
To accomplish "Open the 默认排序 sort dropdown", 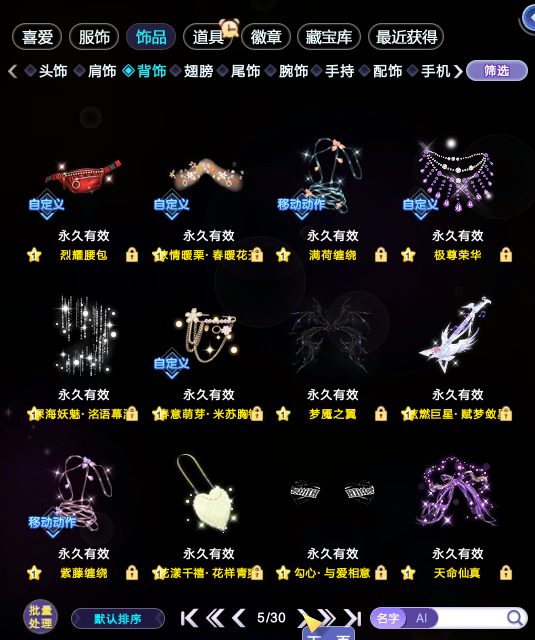I will 118,619.
